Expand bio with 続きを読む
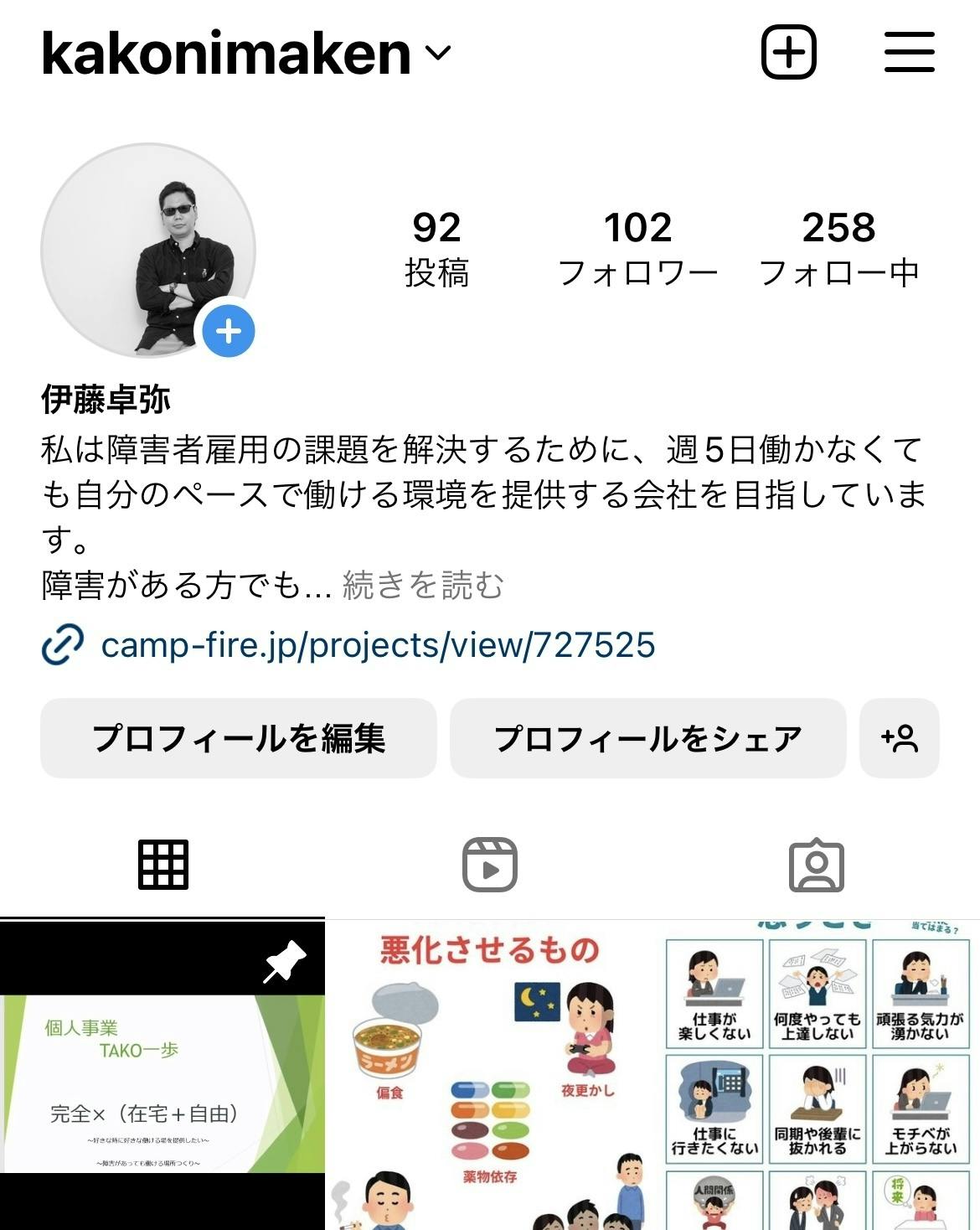 pos(423,586)
